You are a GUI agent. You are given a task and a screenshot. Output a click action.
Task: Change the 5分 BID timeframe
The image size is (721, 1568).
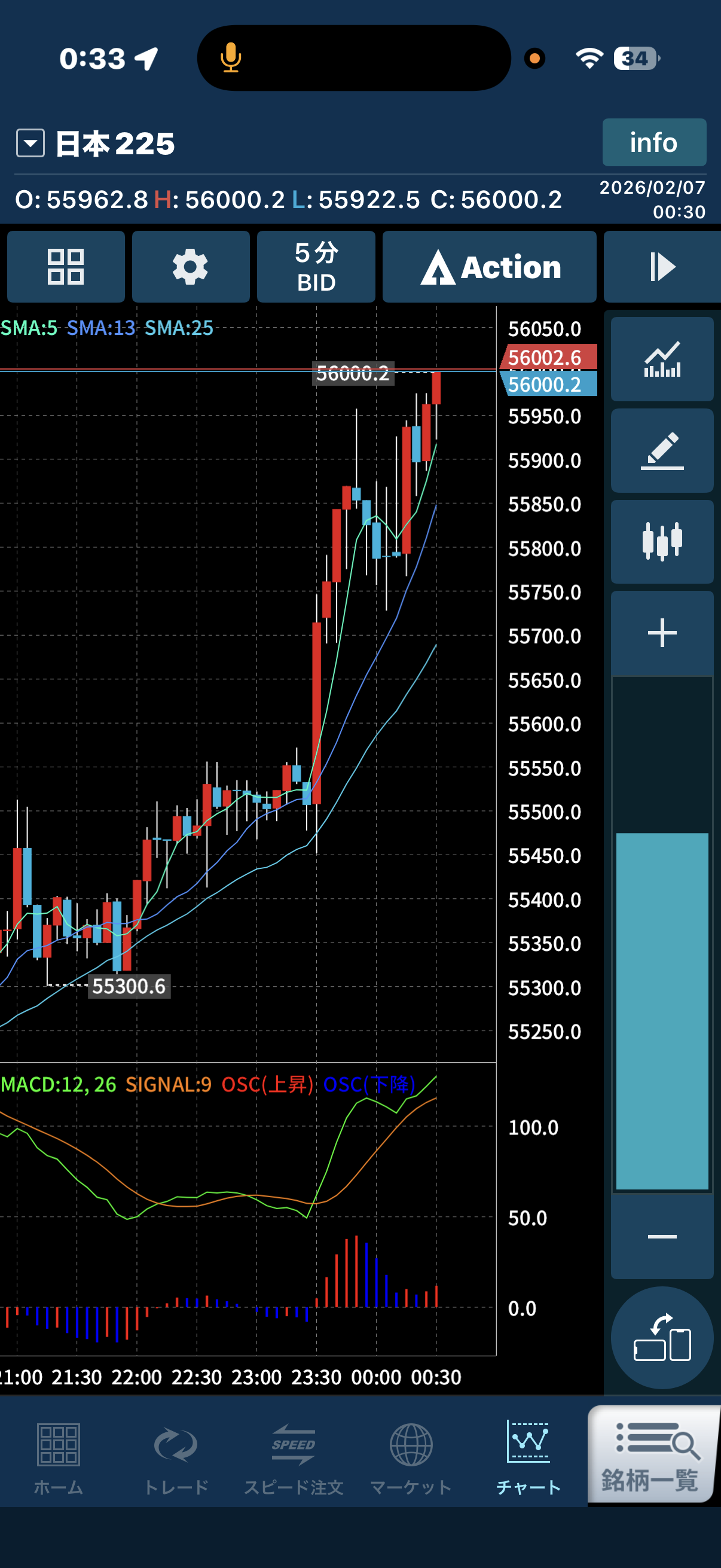pyautogui.click(x=316, y=267)
